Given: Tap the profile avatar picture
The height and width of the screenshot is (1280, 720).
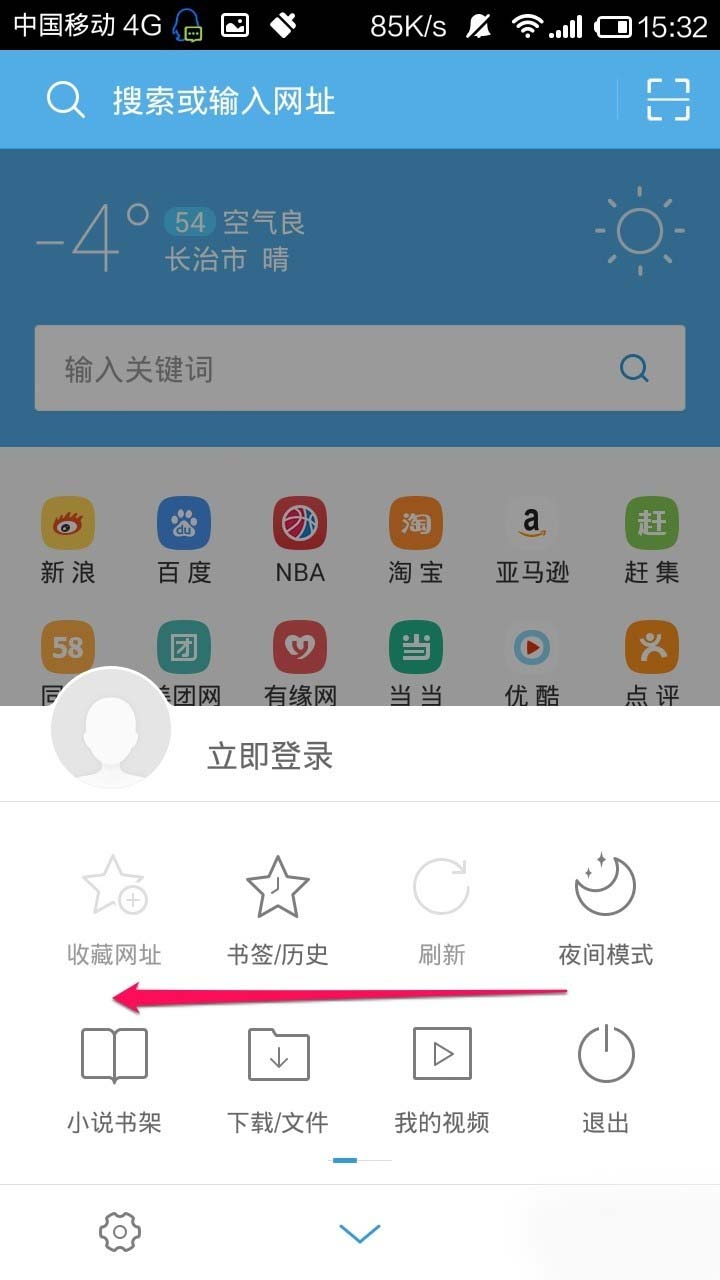Looking at the screenshot, I should pos(111,728).
